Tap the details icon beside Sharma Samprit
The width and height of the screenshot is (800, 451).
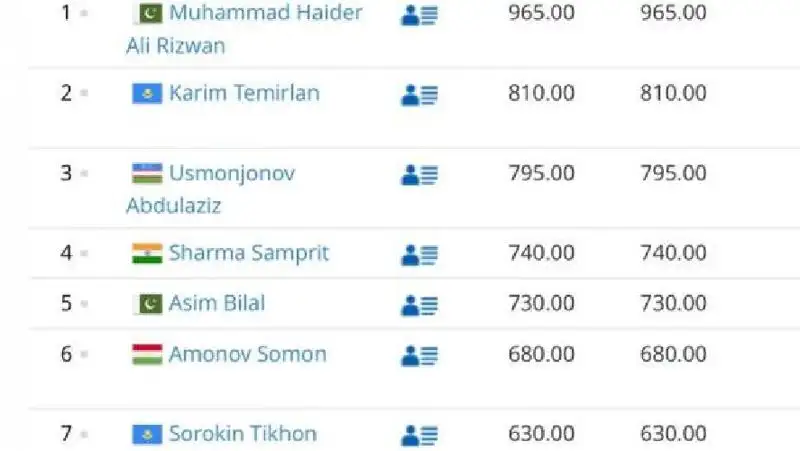[419, 255]
